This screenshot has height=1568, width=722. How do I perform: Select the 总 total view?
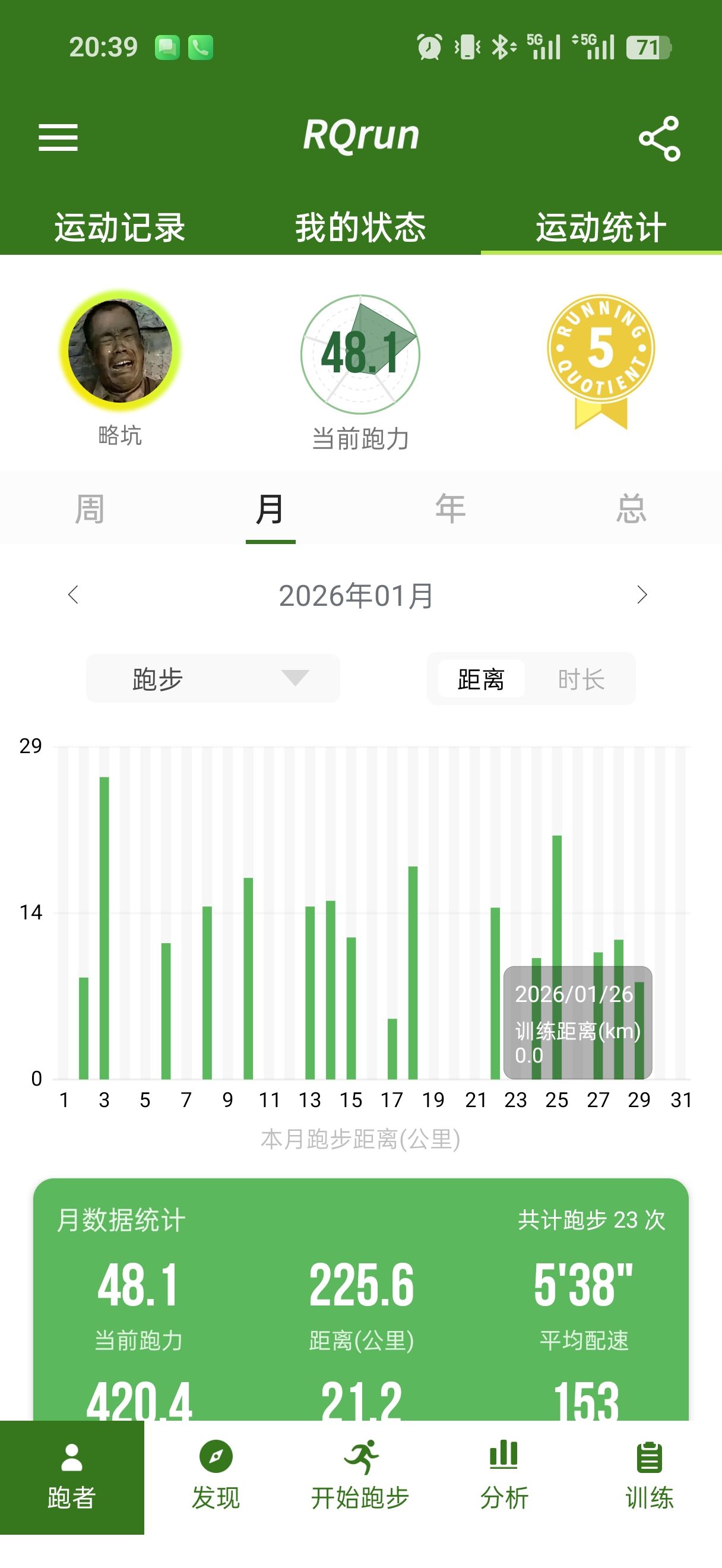pos(631,509)
